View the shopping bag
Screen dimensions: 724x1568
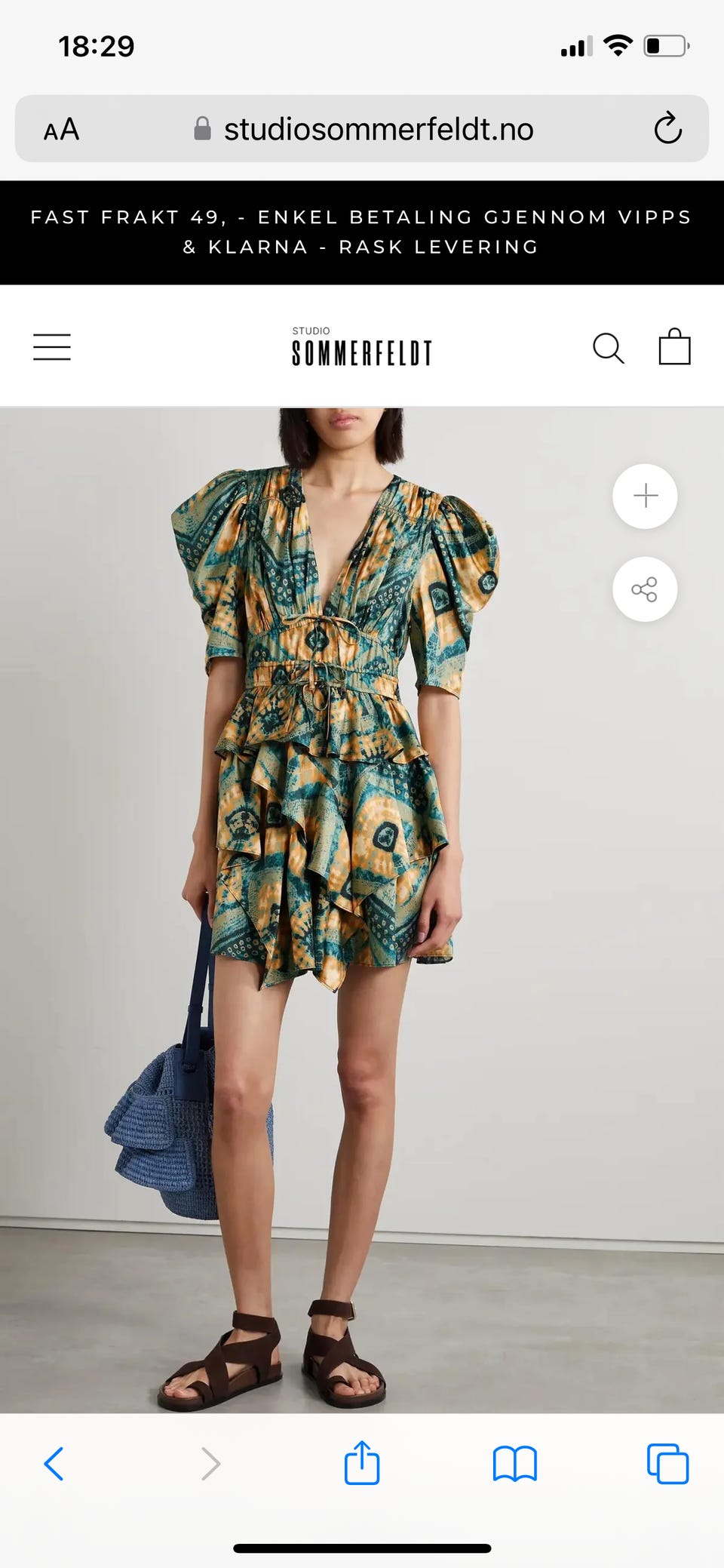click(x=674, y=347)
